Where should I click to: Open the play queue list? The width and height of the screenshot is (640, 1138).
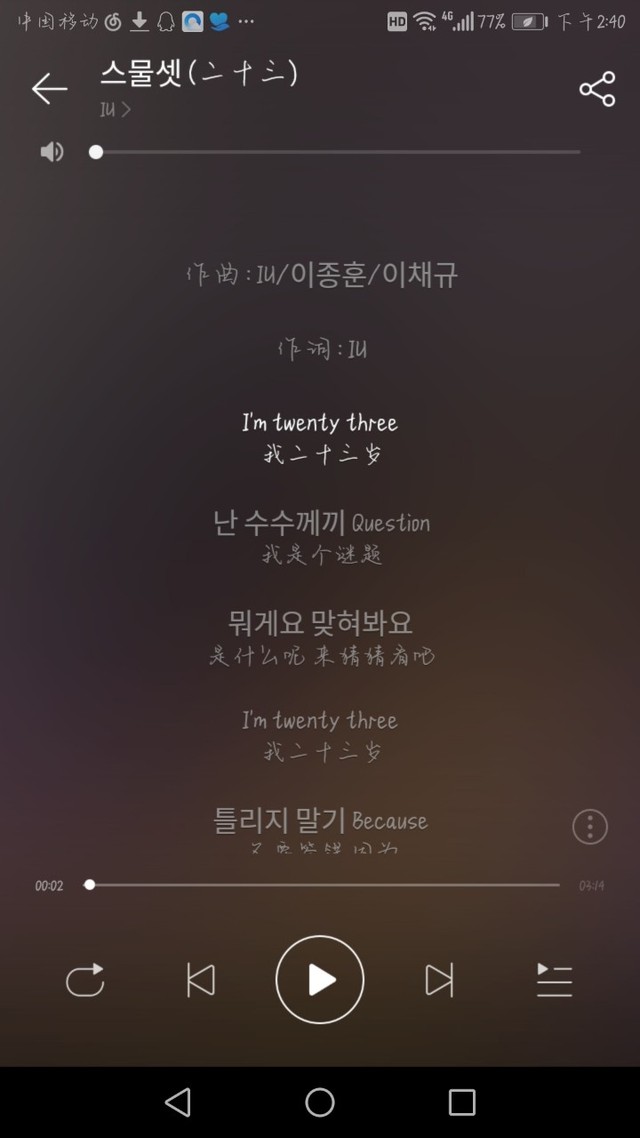pos(554,980)
